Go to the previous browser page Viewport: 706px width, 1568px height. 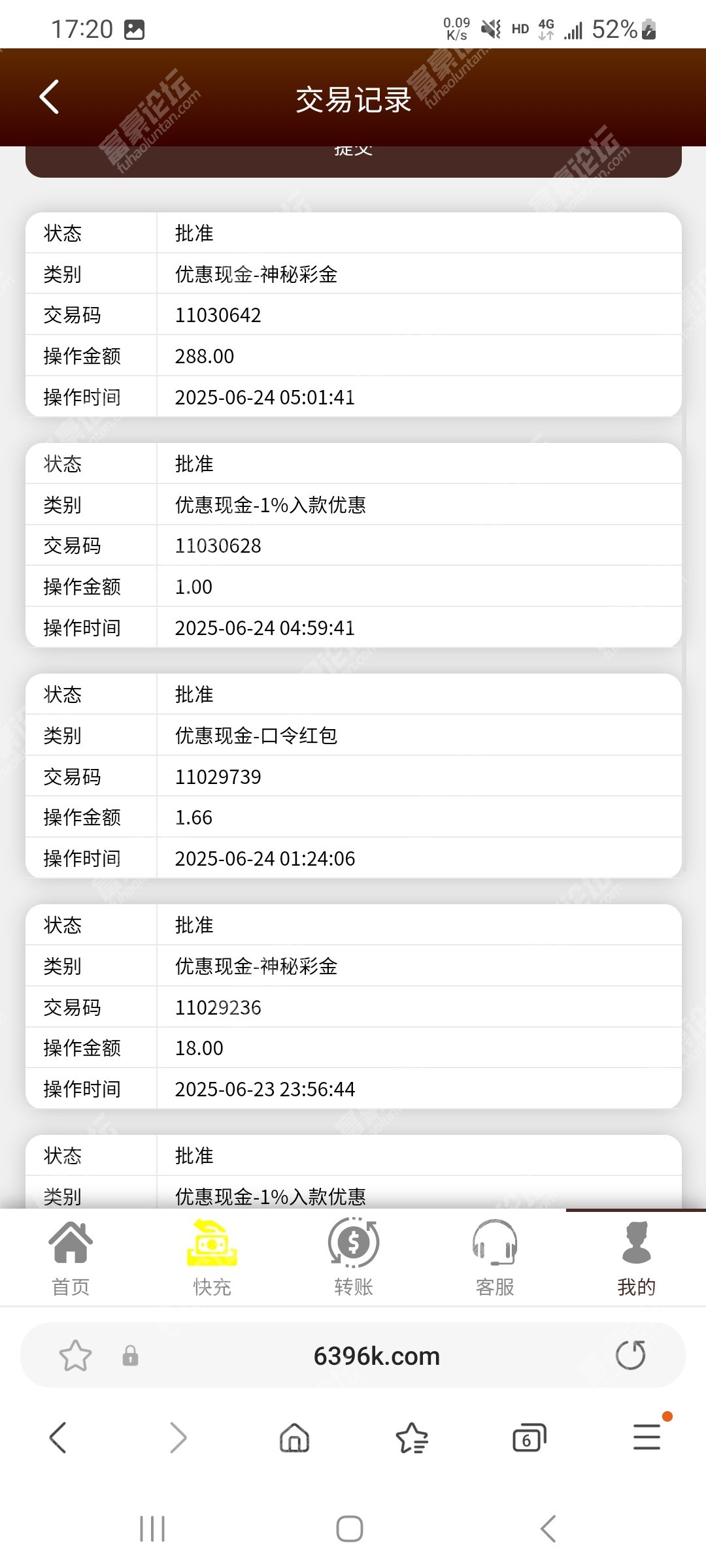58,1437
